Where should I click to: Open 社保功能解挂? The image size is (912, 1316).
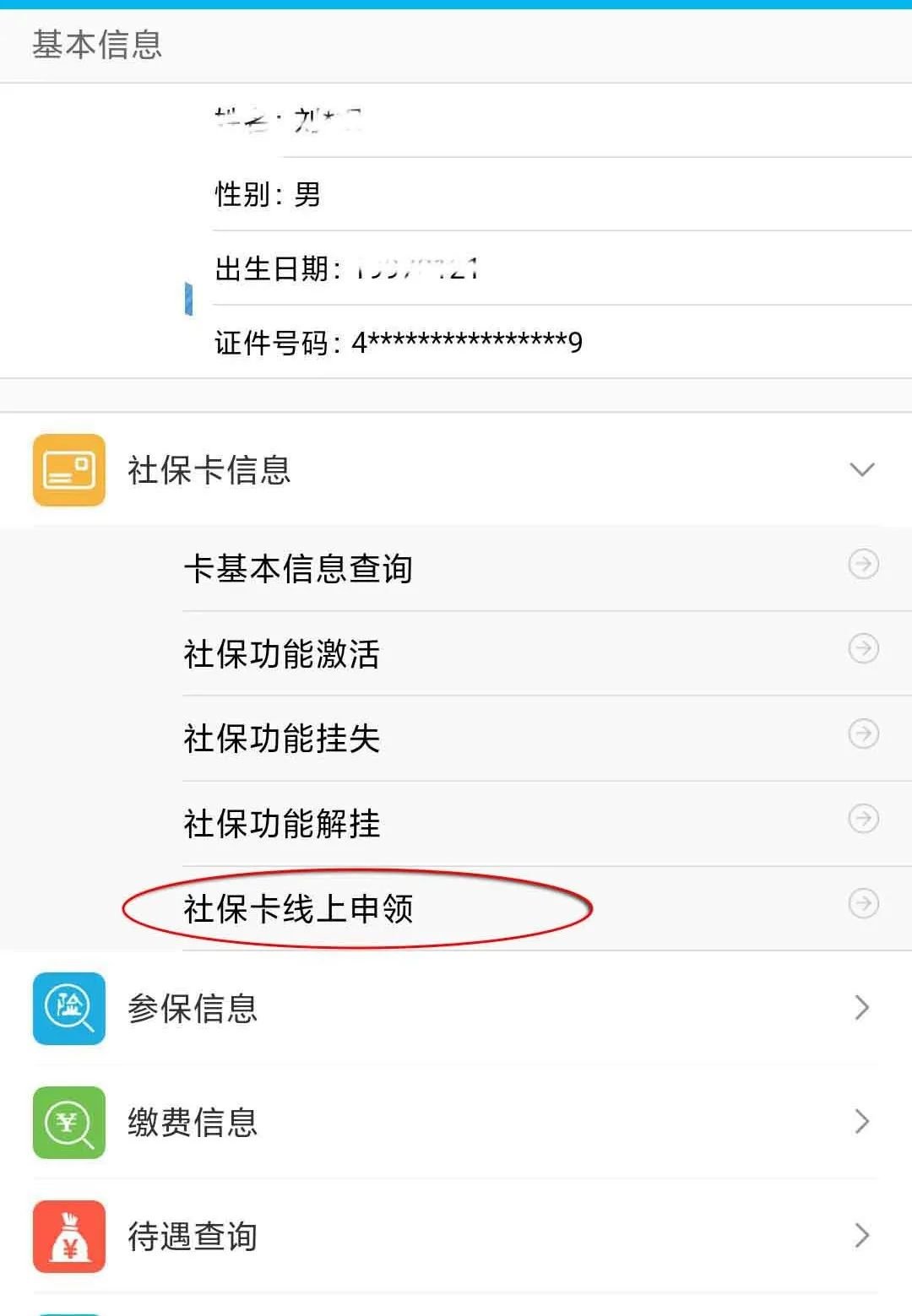coord(282,824)
